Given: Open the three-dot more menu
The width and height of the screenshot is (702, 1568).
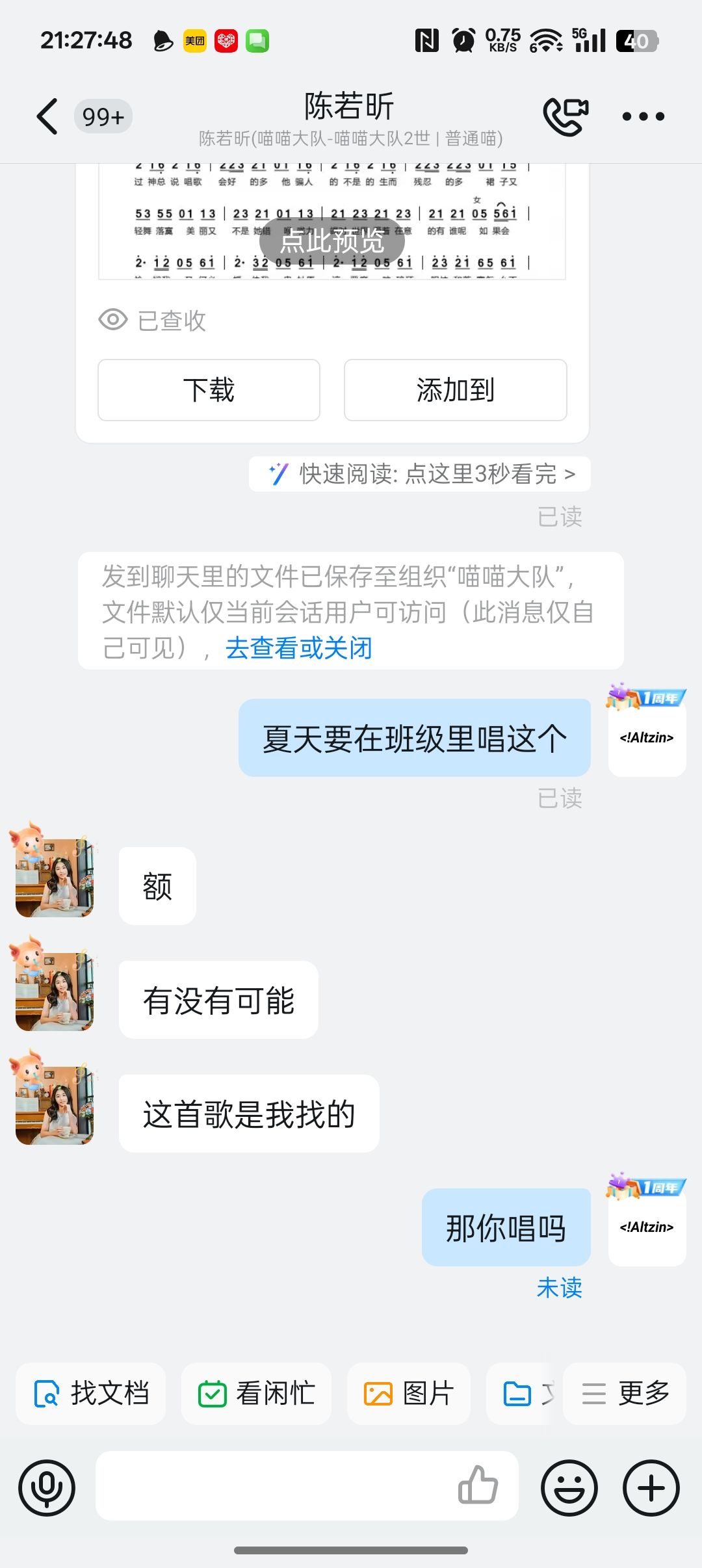Looking at the screenshot, I should tap(643, 117).
